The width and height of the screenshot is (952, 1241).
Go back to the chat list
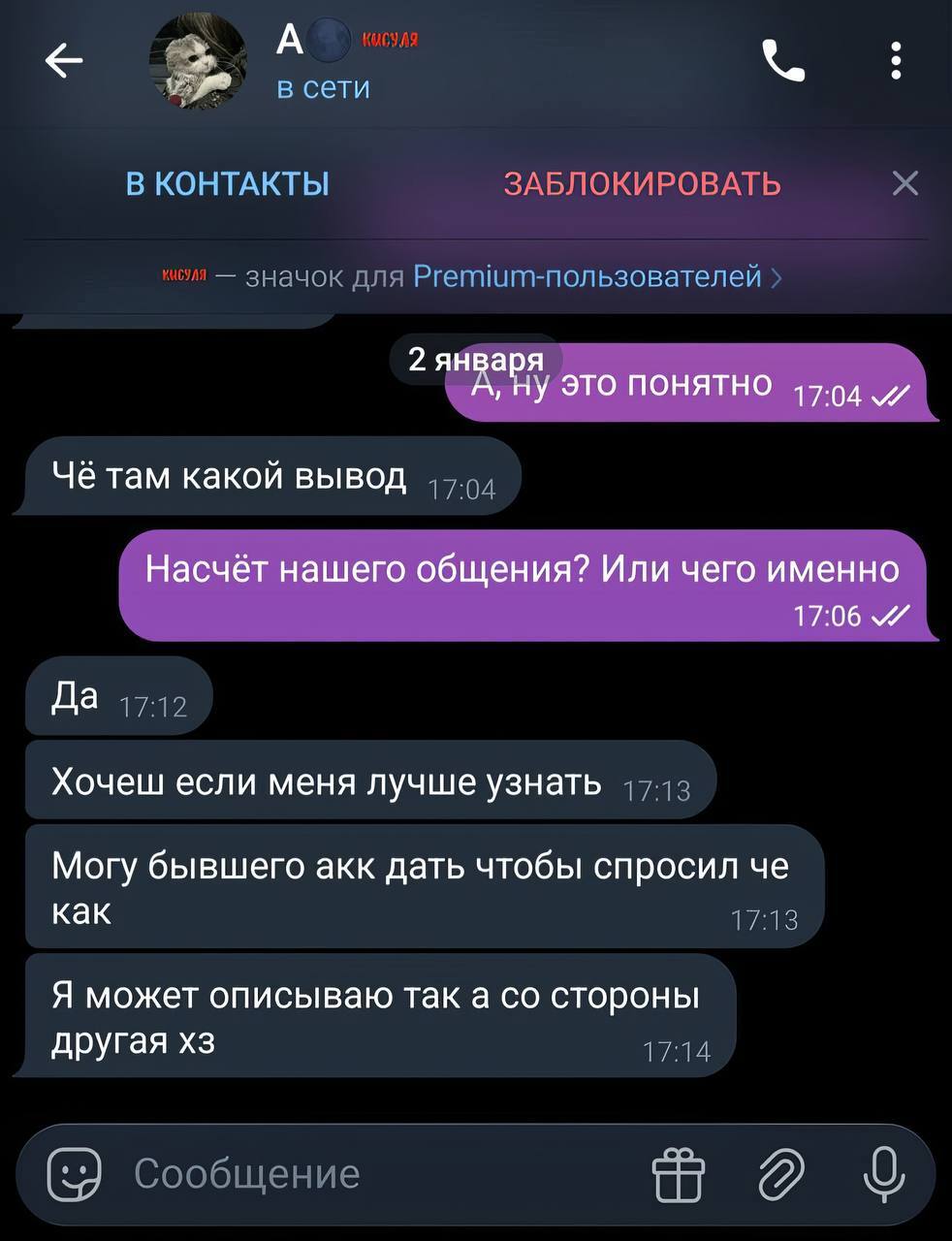[64, 62]
